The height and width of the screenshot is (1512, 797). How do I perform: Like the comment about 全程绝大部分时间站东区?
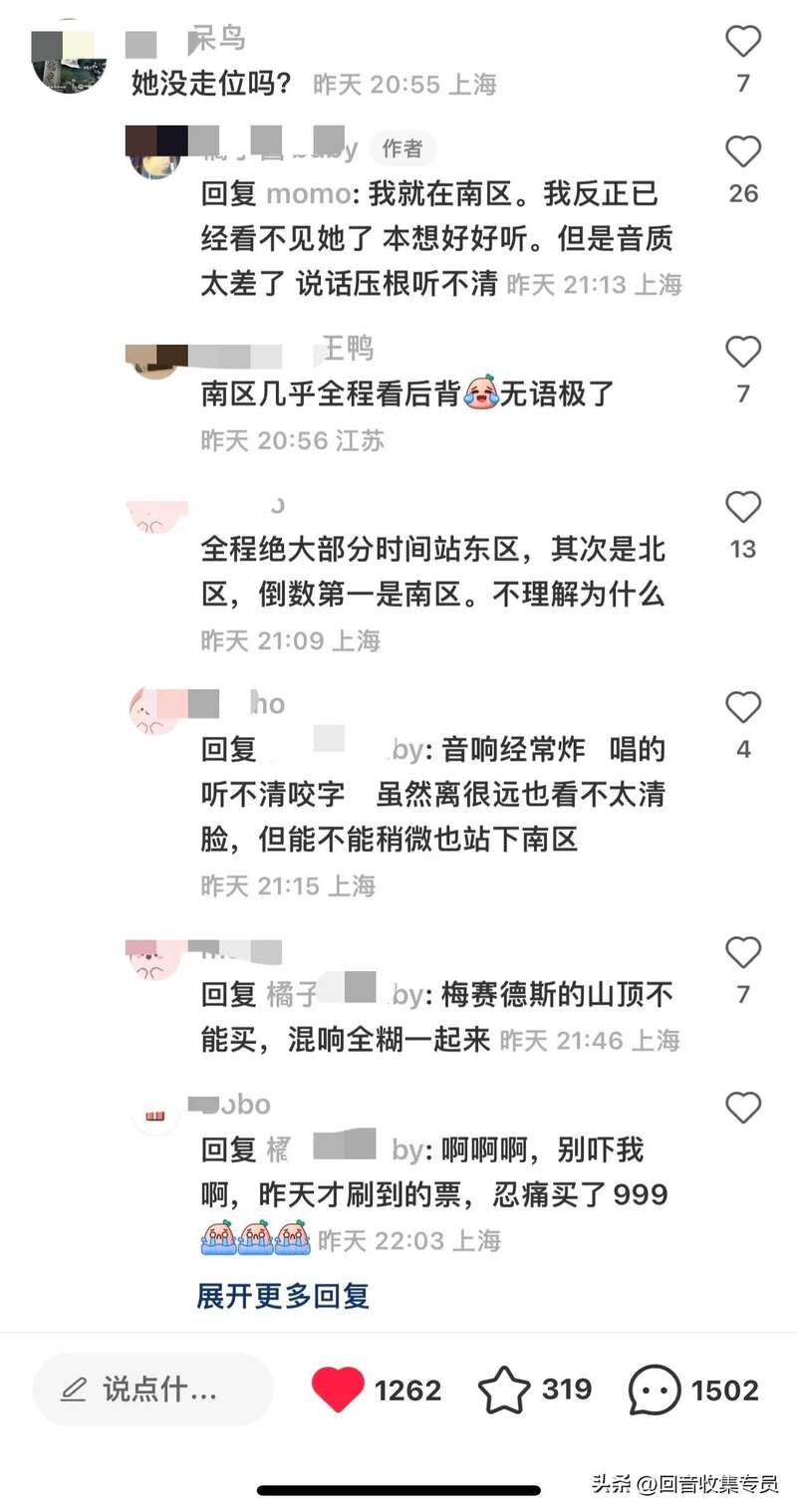point(742,508)
